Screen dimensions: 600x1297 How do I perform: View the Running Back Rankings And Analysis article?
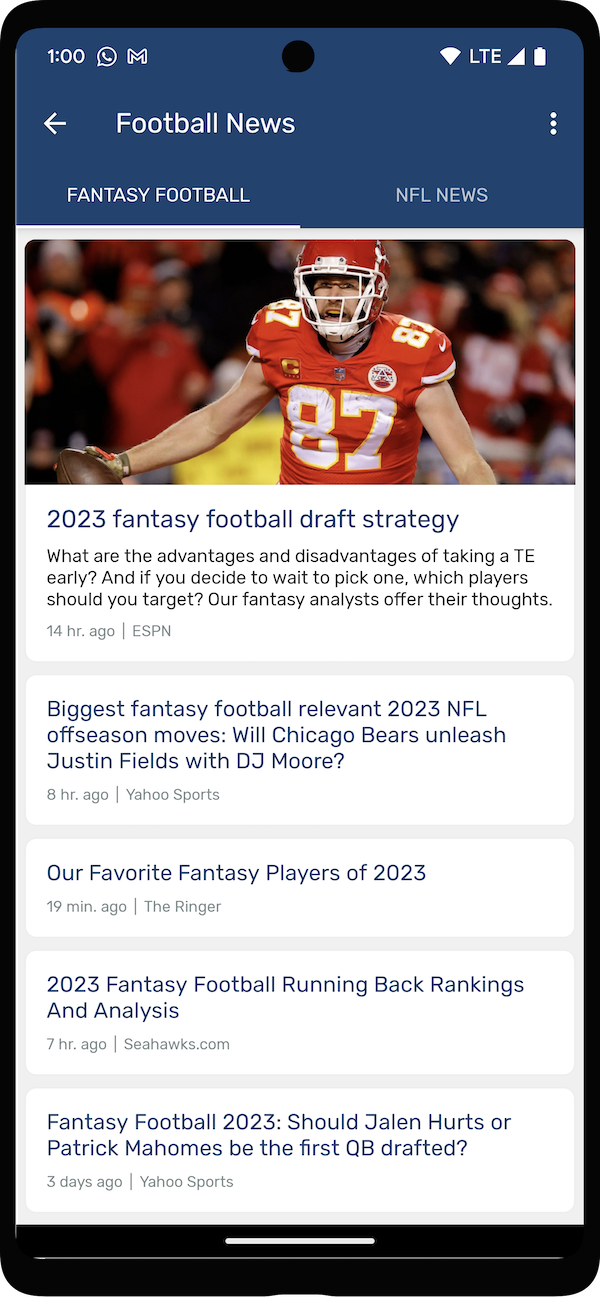[x=300, y=1012]
